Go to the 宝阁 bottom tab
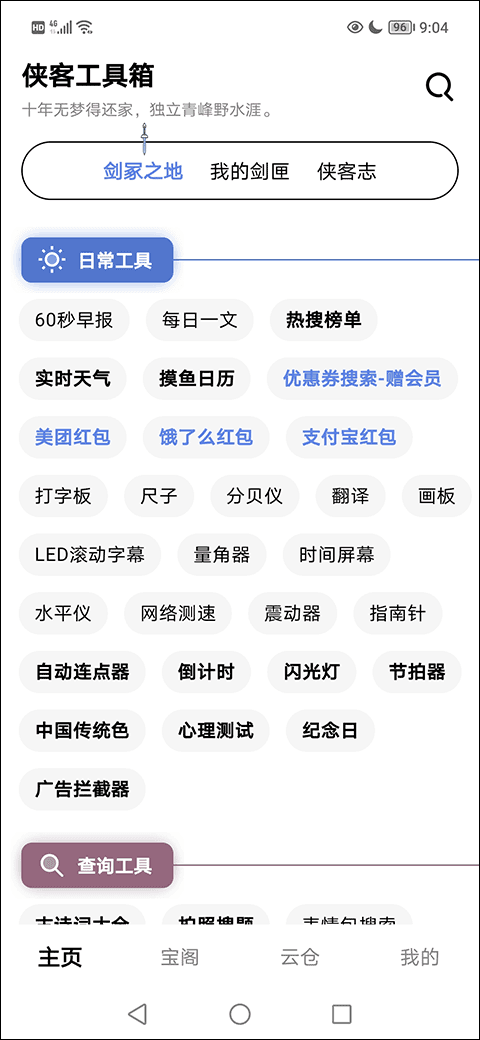The height and width of the screenshot is (1040, 480). (180, 957)
